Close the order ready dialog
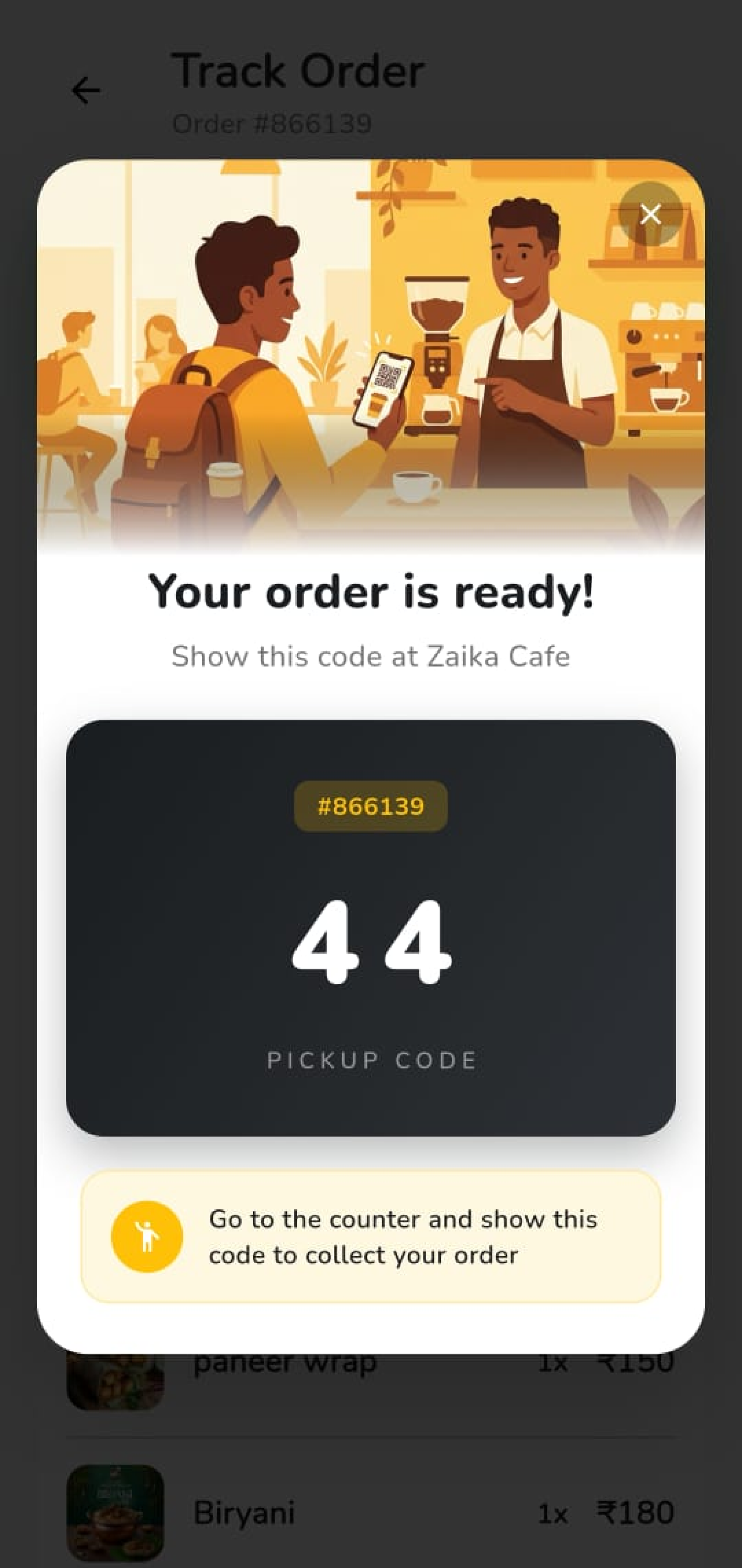The height and width of the screenshot is (1568, 742). [x=650, y=214]
